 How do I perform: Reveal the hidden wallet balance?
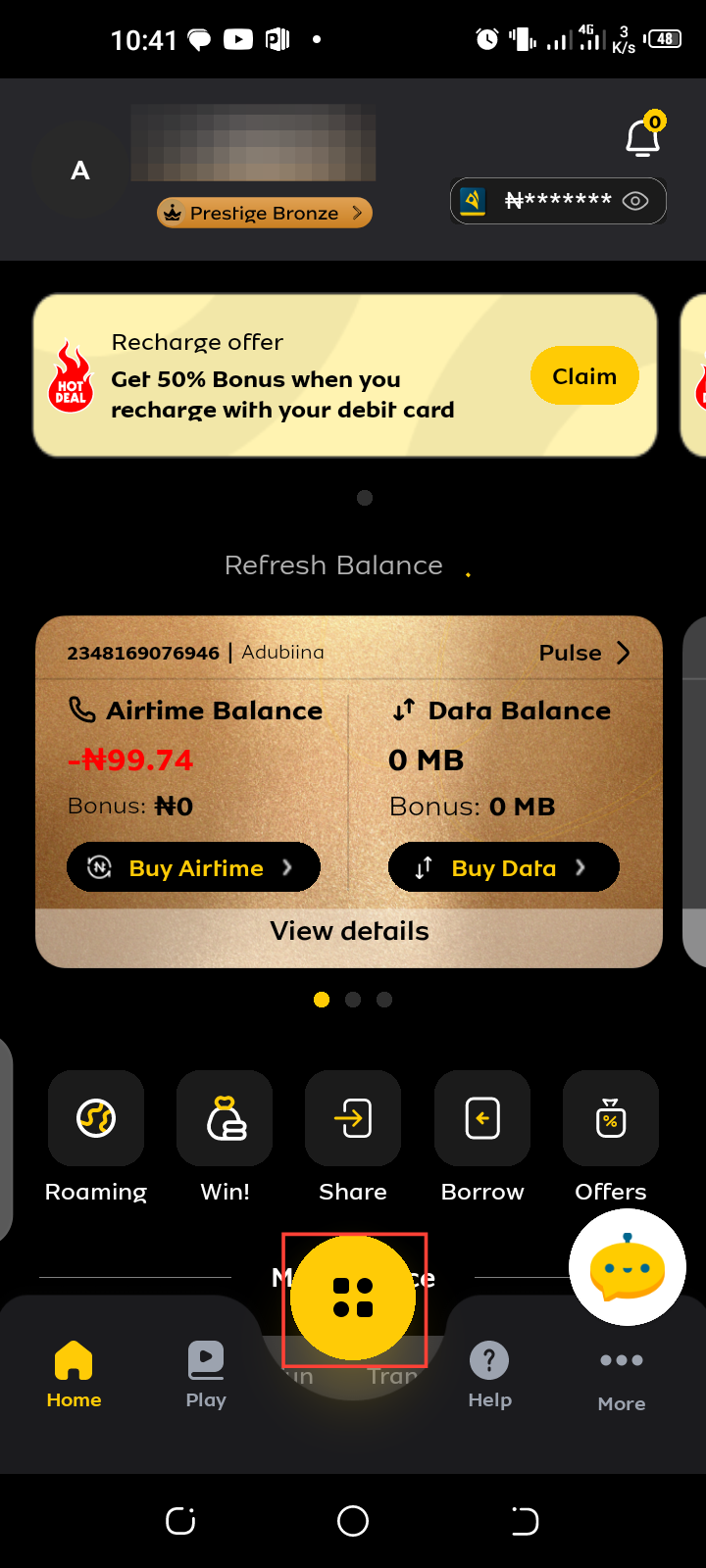click(635, 201)
